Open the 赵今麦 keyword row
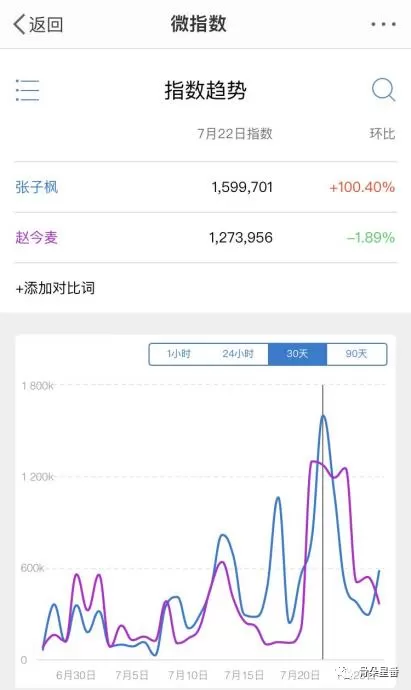 206,238
